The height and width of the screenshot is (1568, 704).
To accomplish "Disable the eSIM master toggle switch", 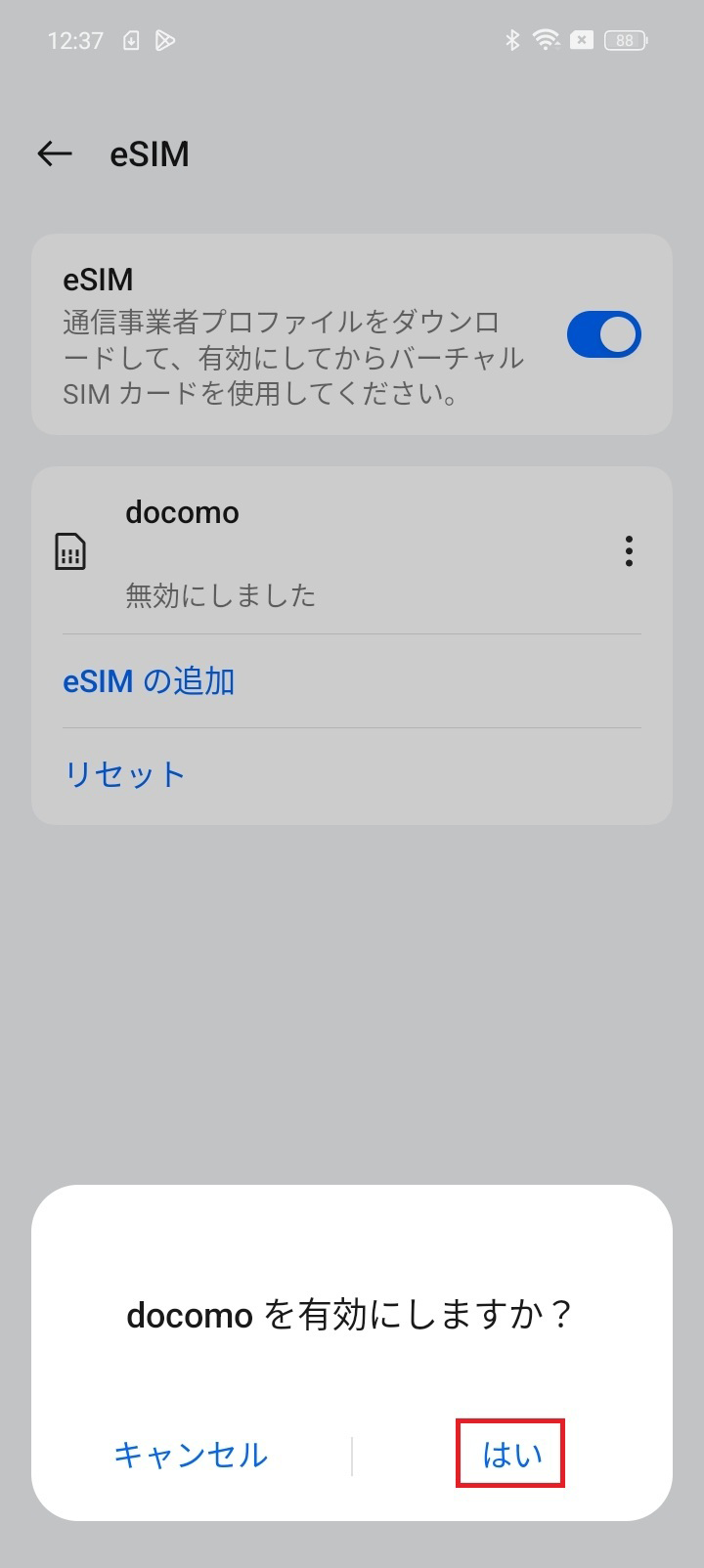I will pyautogui.click(x=603, y=333).
